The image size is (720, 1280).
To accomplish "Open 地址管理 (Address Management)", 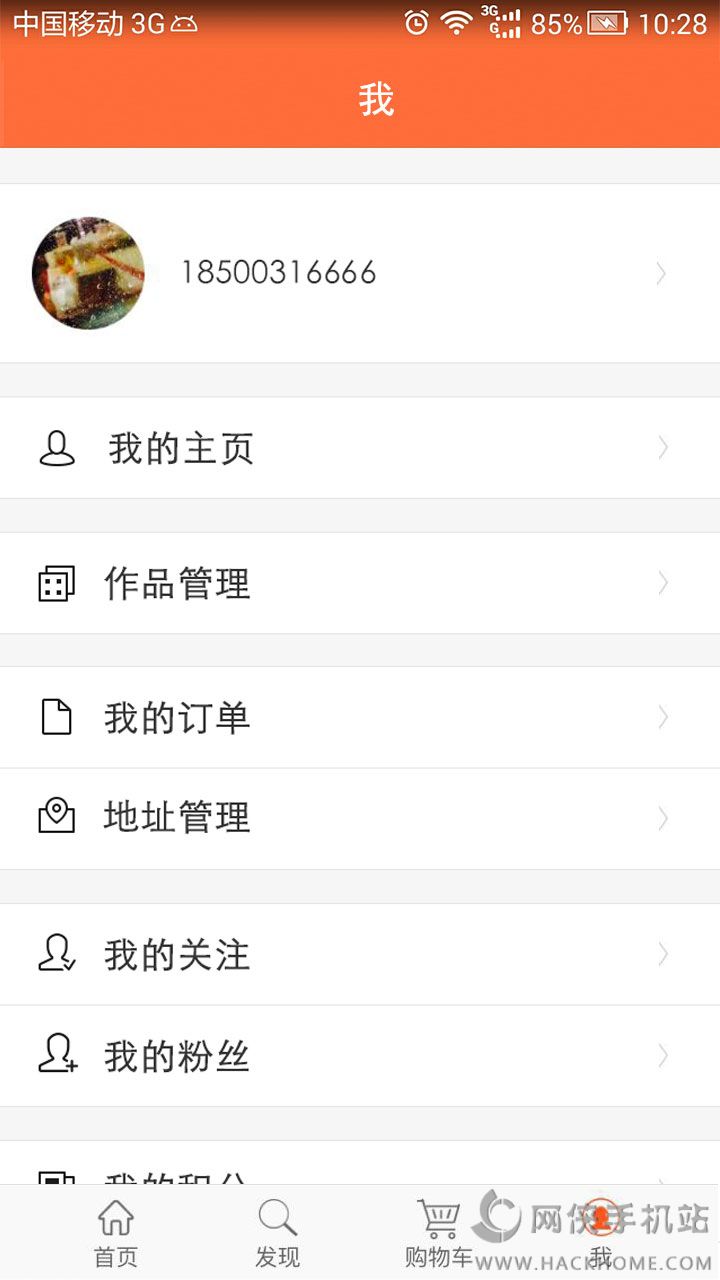I will click(x=360, y=818).
